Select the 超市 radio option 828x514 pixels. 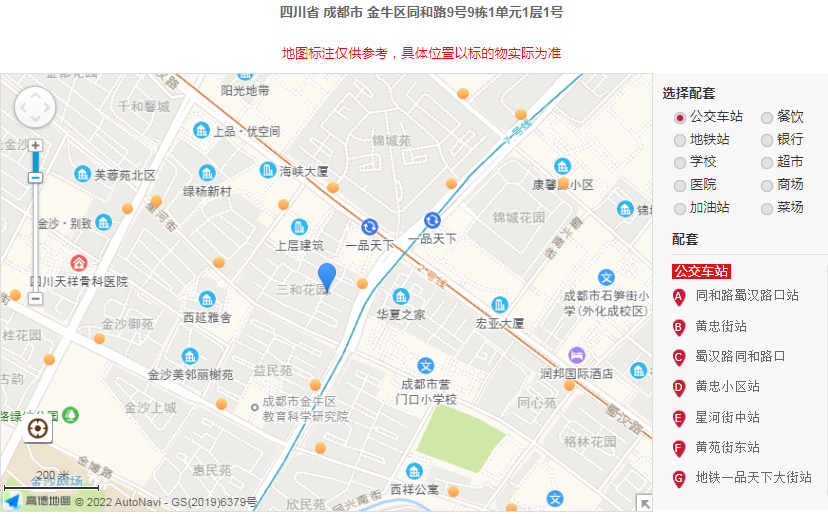(767, 162)
